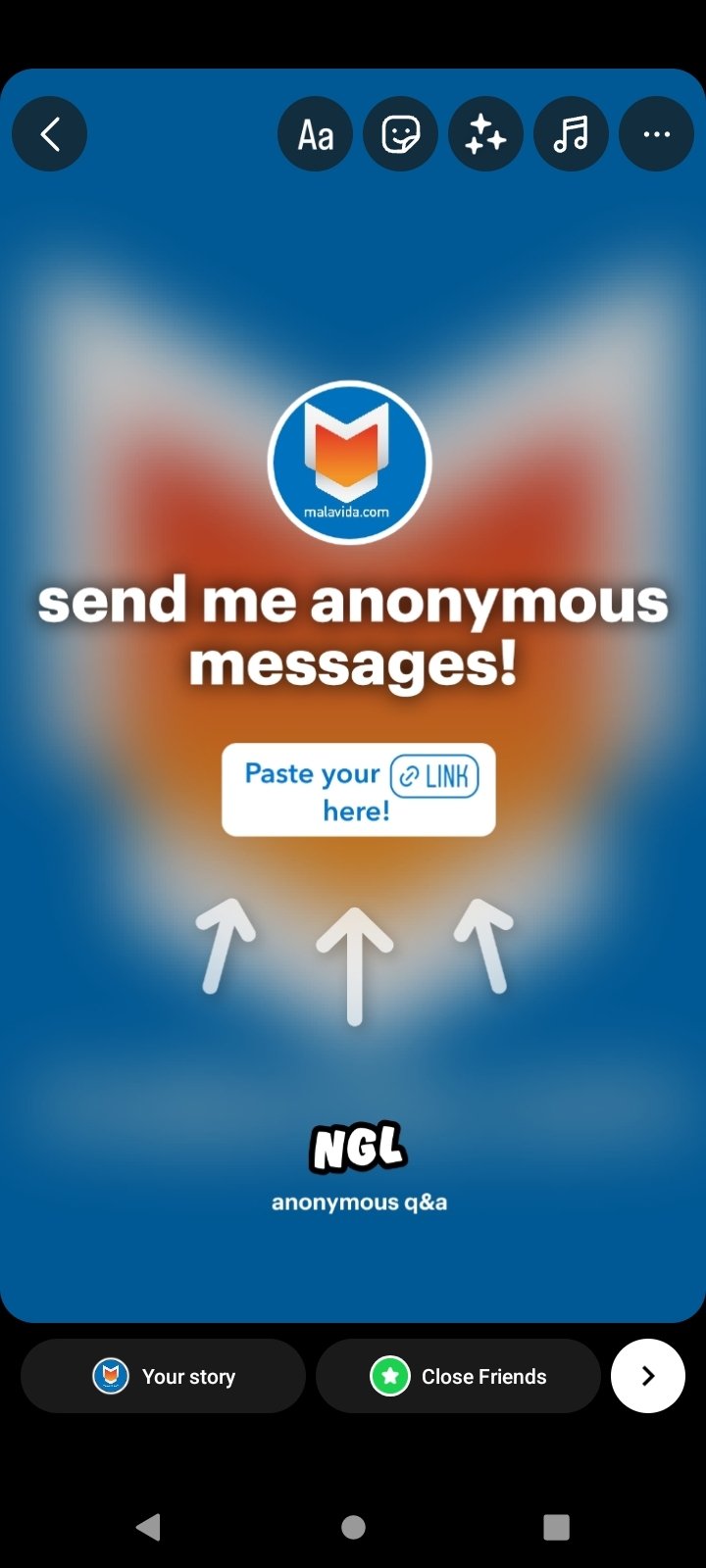Open the sticker picker
Viewport: 706px width, 1568px height.
pyautogui.click(x=400, y=134)
